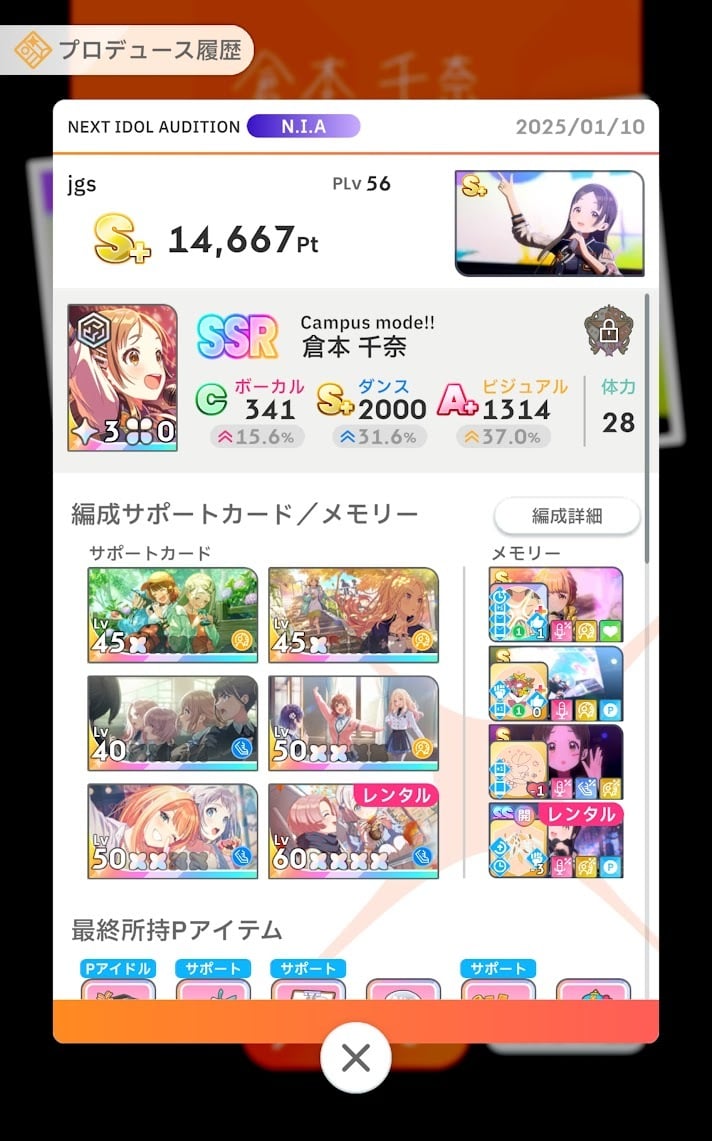
Task: Open 編成詳細 formation details
Action: pos(567,516)
